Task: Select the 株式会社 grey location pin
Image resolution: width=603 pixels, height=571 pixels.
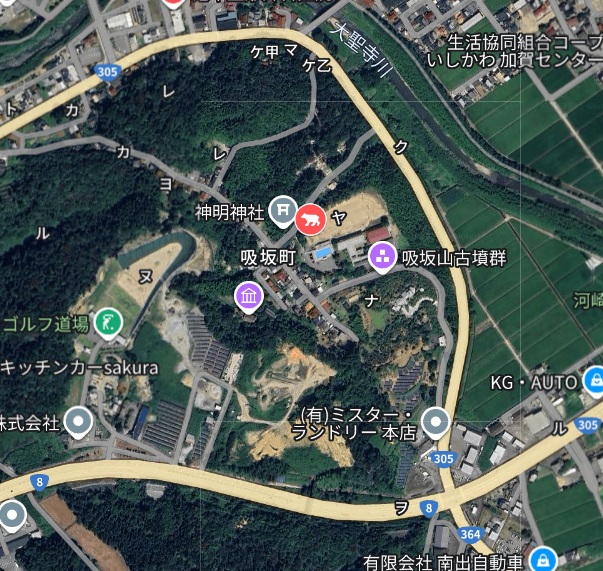Action: coord(78,422)
